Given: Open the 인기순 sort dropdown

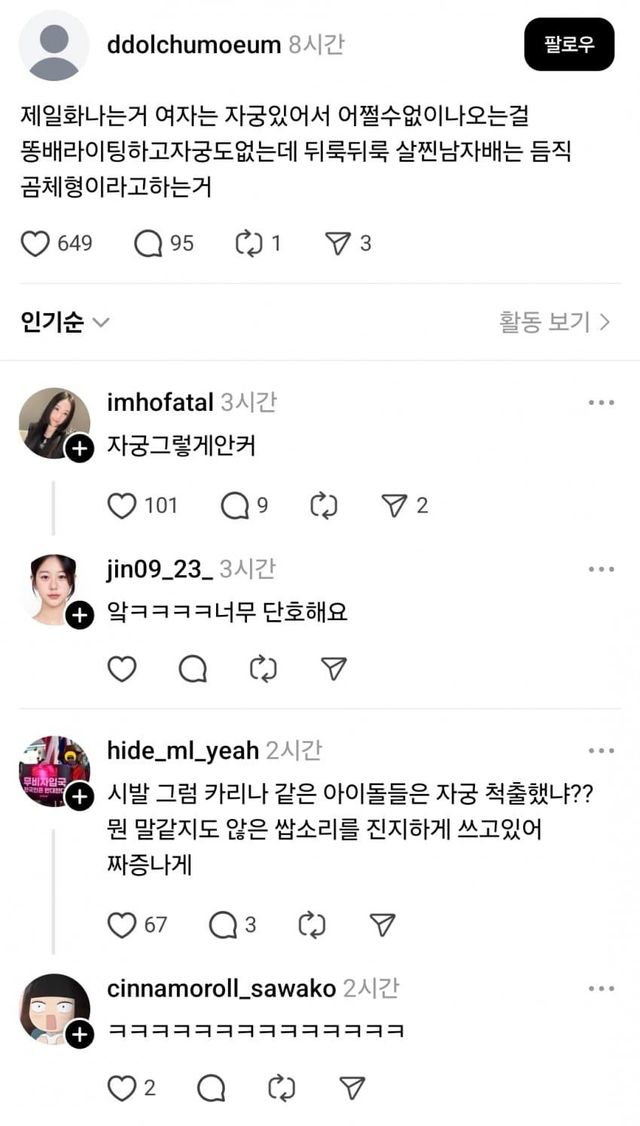Looking at the screenshot, I should point(65,322).
